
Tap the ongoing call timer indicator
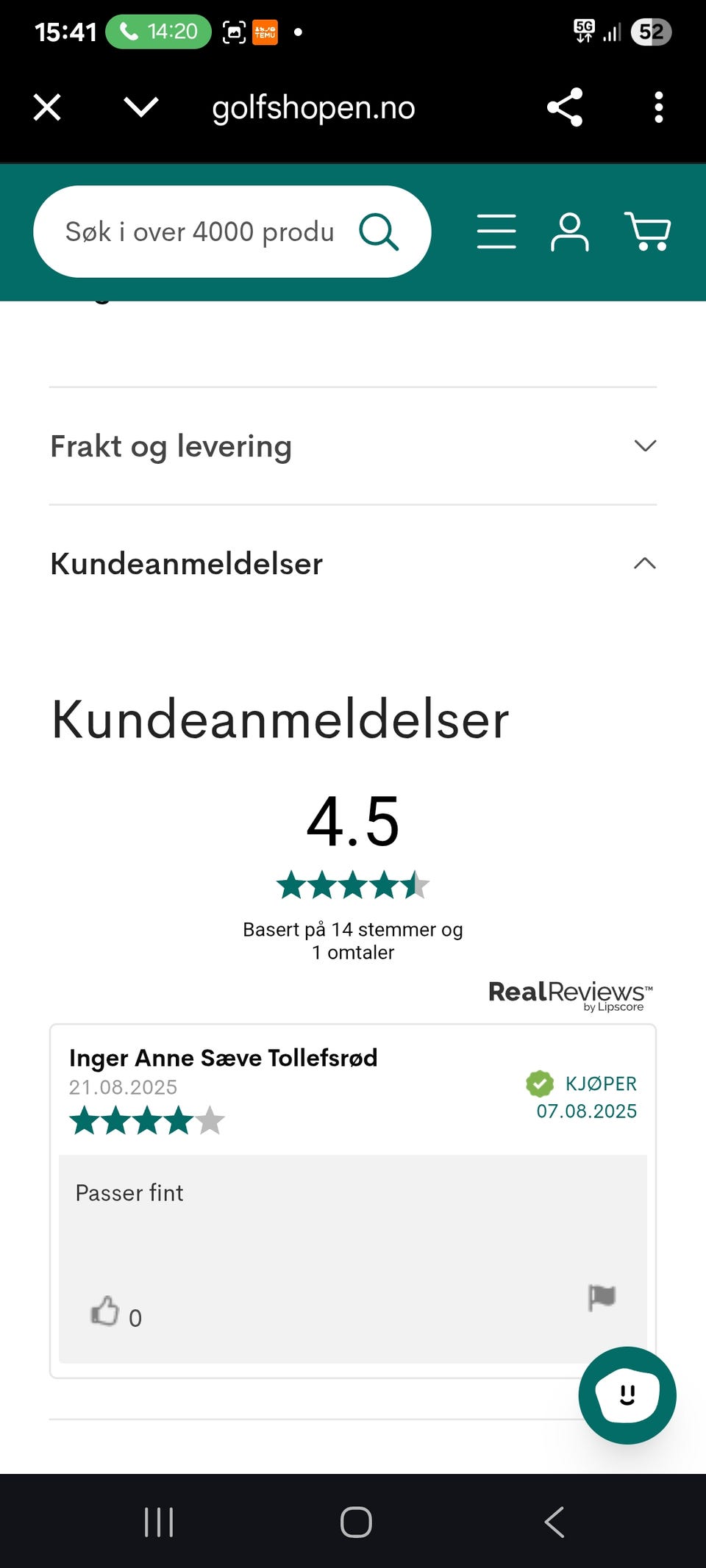(157, 32)
